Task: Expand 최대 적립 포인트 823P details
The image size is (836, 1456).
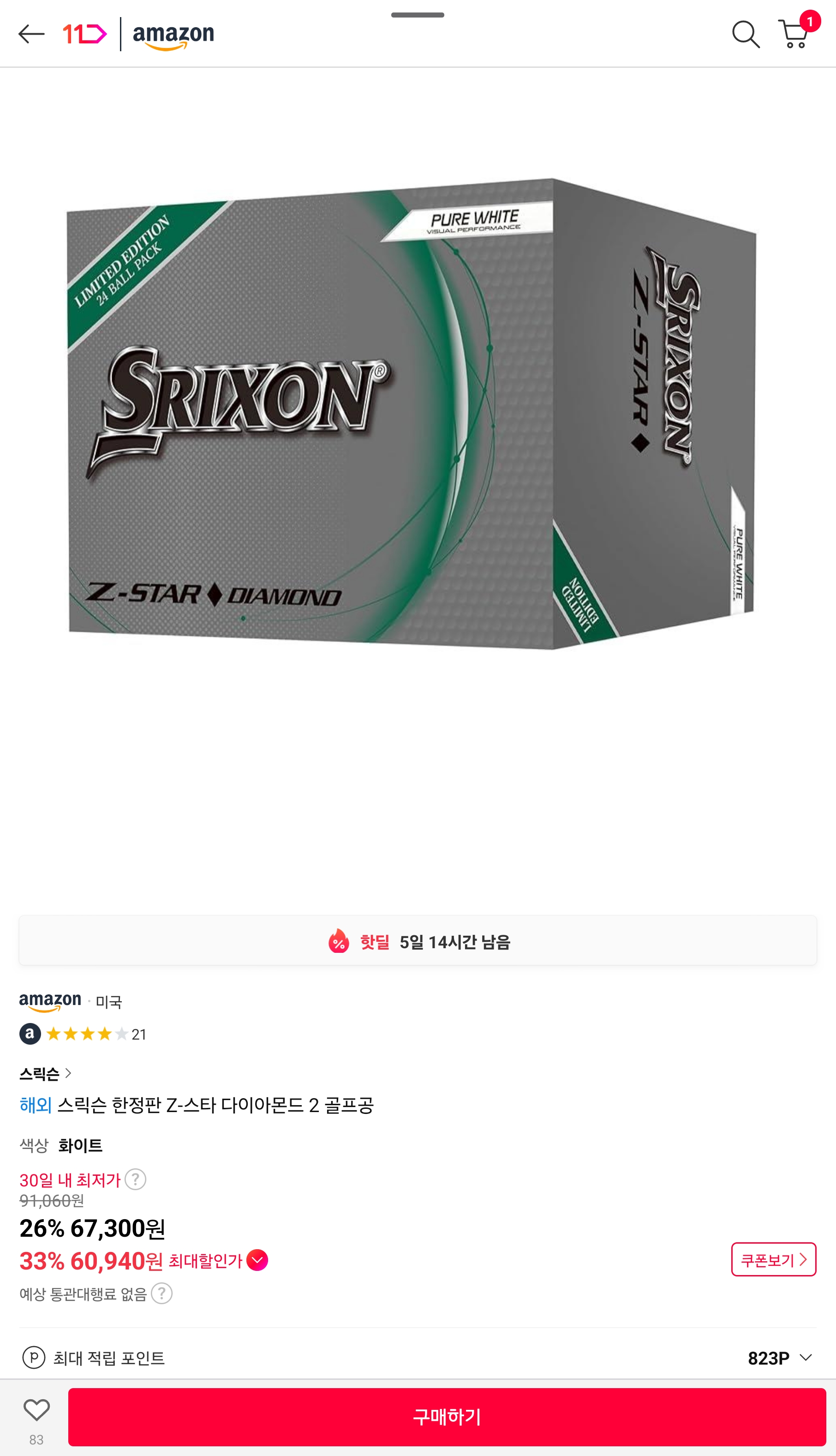Action: 805,1358
